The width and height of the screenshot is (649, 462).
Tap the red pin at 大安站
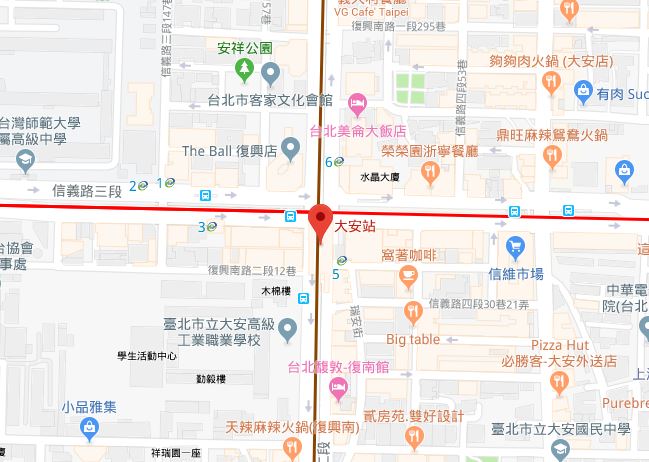(x=320, y=220)
